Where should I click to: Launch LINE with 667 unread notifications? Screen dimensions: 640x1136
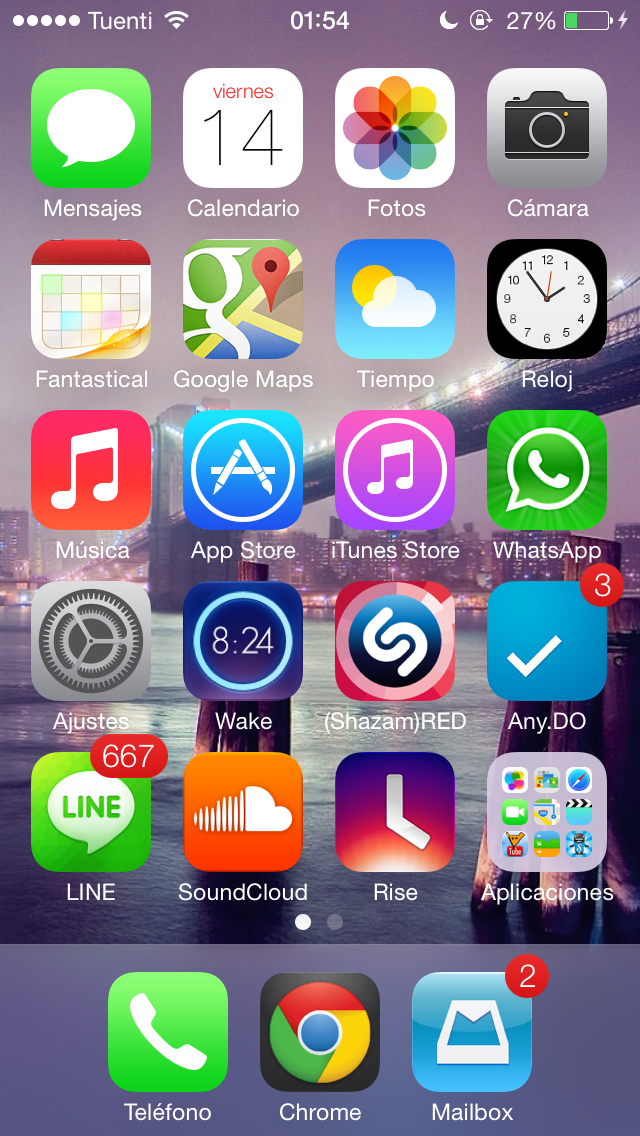[x=91, y=812]
